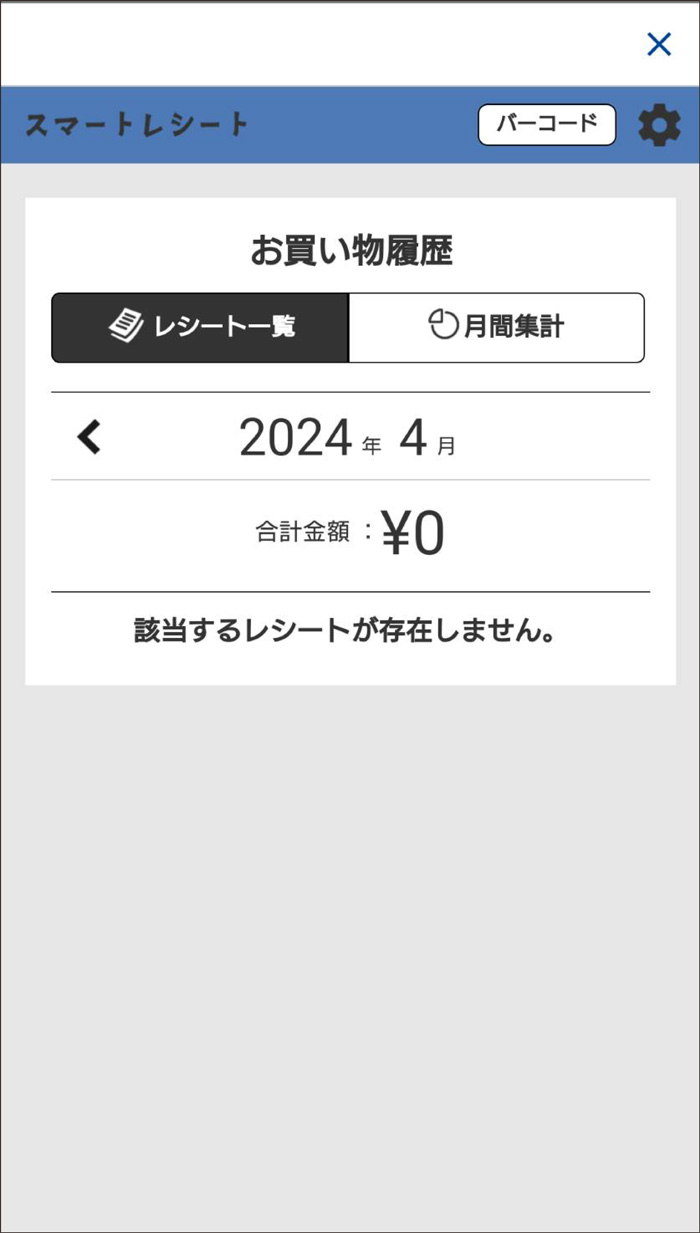Open settings via the gear icon

(659, 126)
